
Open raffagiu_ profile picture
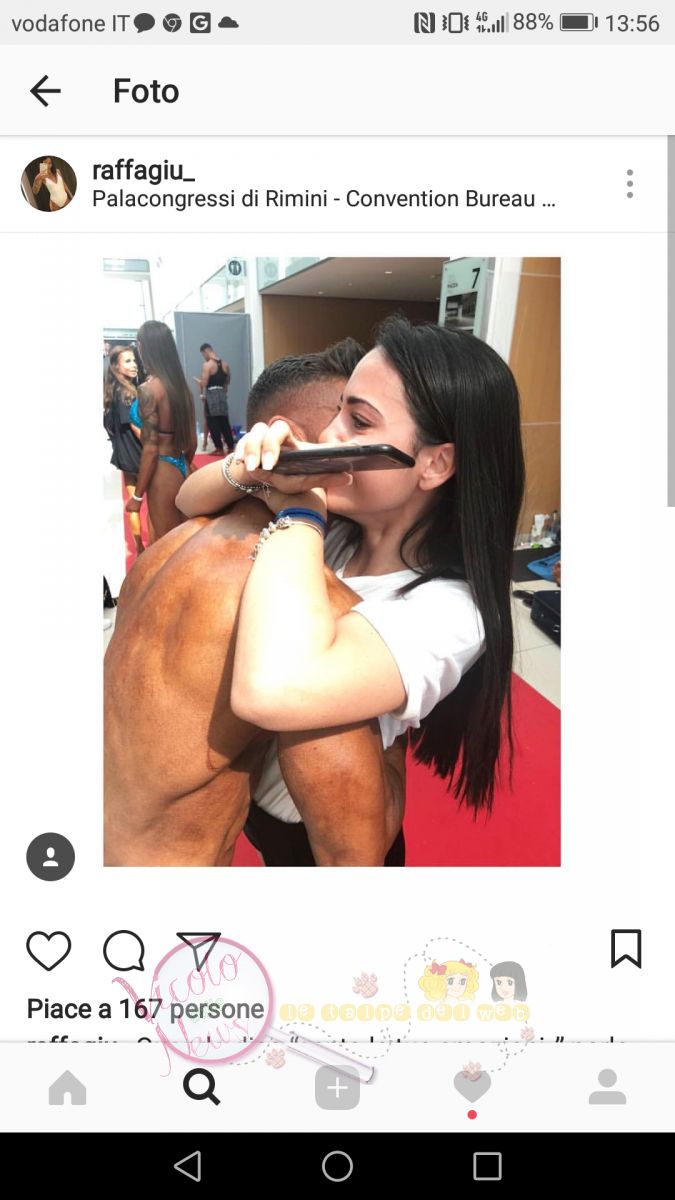(49, 184)
